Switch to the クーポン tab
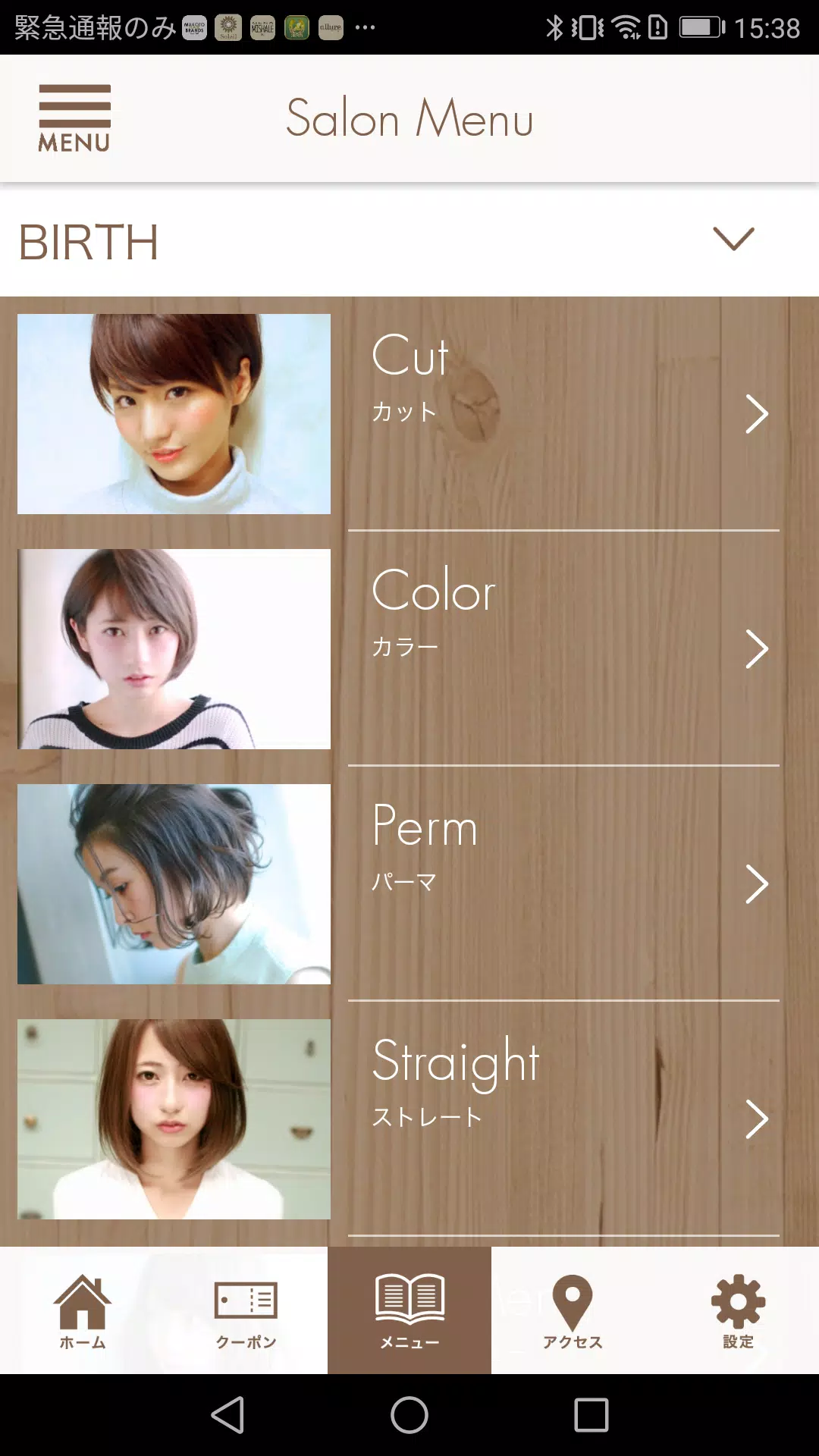 [246, 1311]
